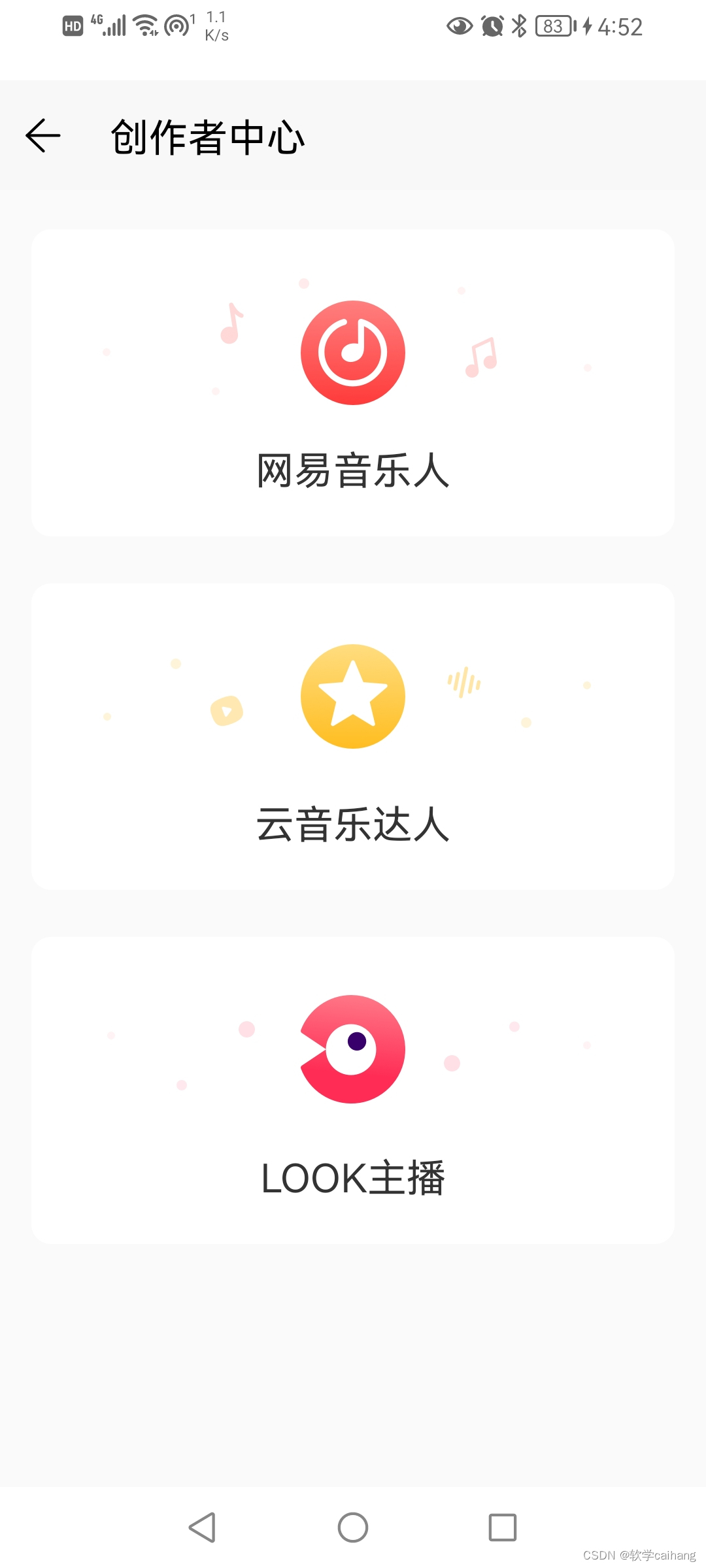706x1568 pixels.
Task: Open the system recent apps view
Action: [x=502, y=1527]
